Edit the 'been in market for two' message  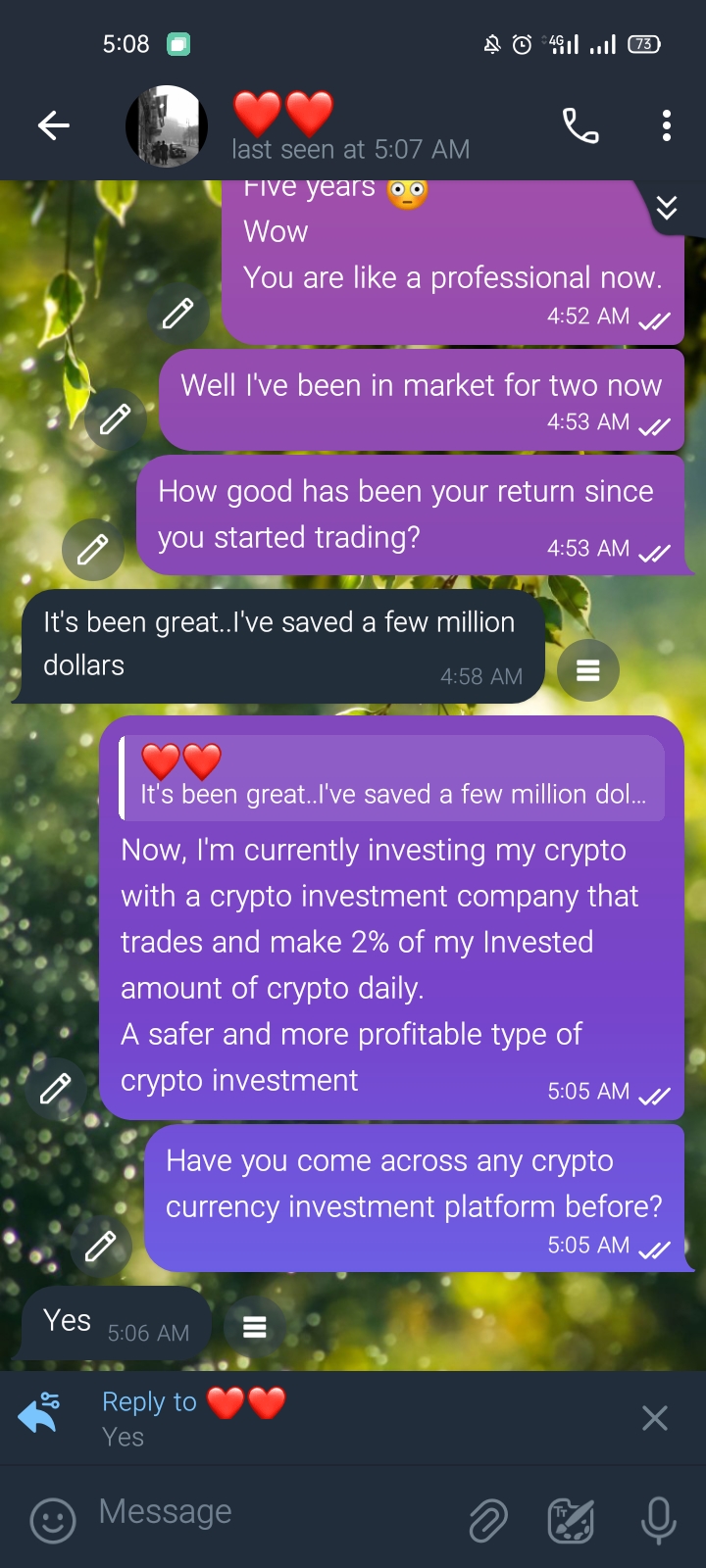pos(115,419)
